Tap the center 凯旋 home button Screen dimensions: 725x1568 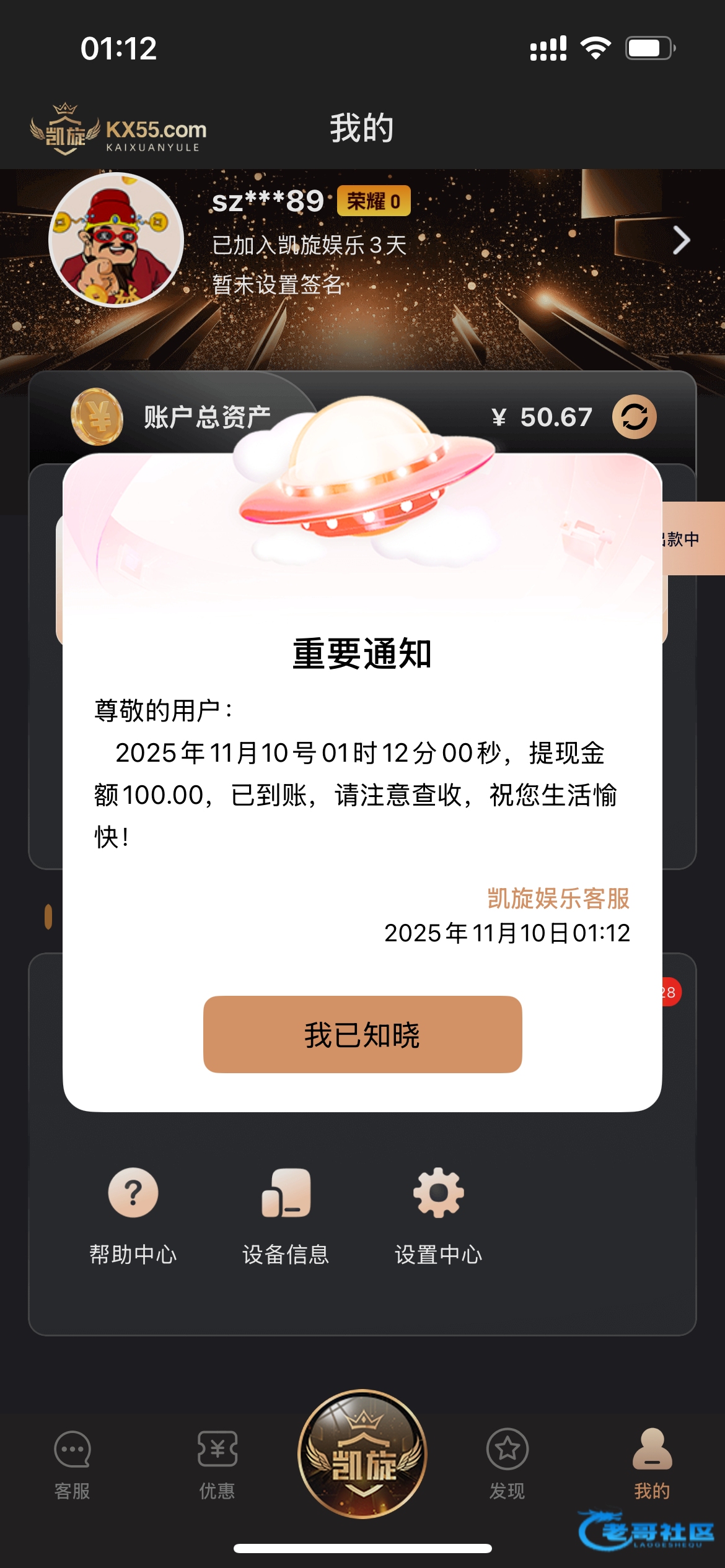(362, 1453)
